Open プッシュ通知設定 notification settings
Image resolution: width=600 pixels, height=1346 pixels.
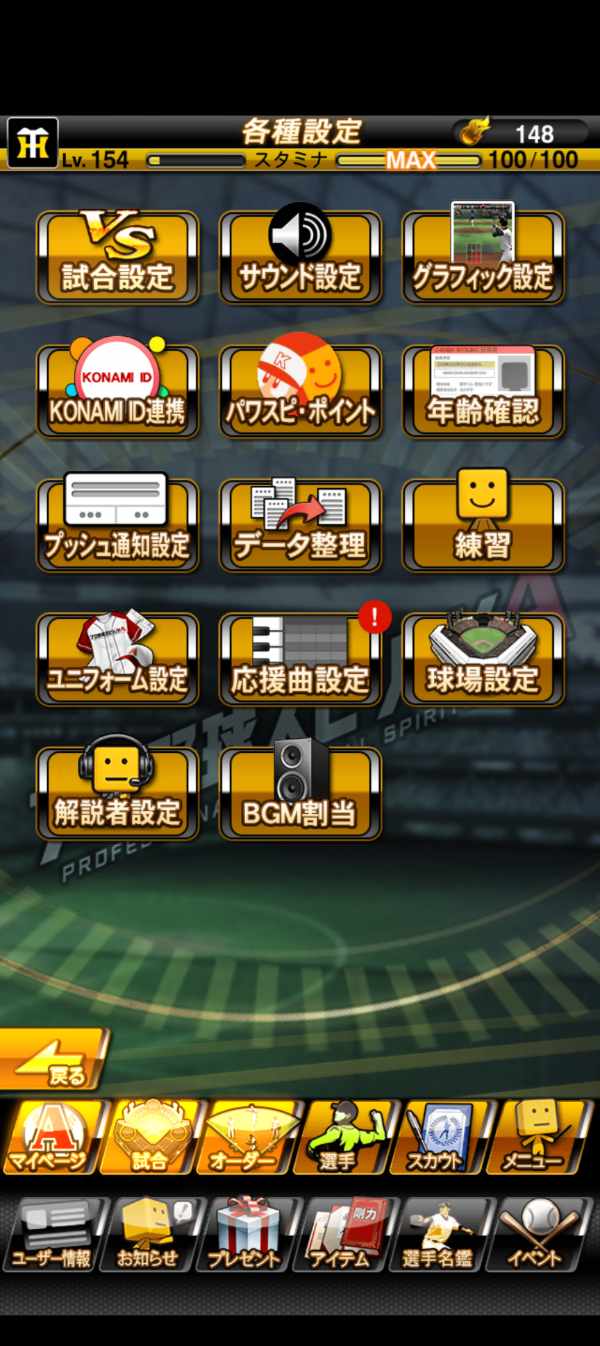(118, 526)
